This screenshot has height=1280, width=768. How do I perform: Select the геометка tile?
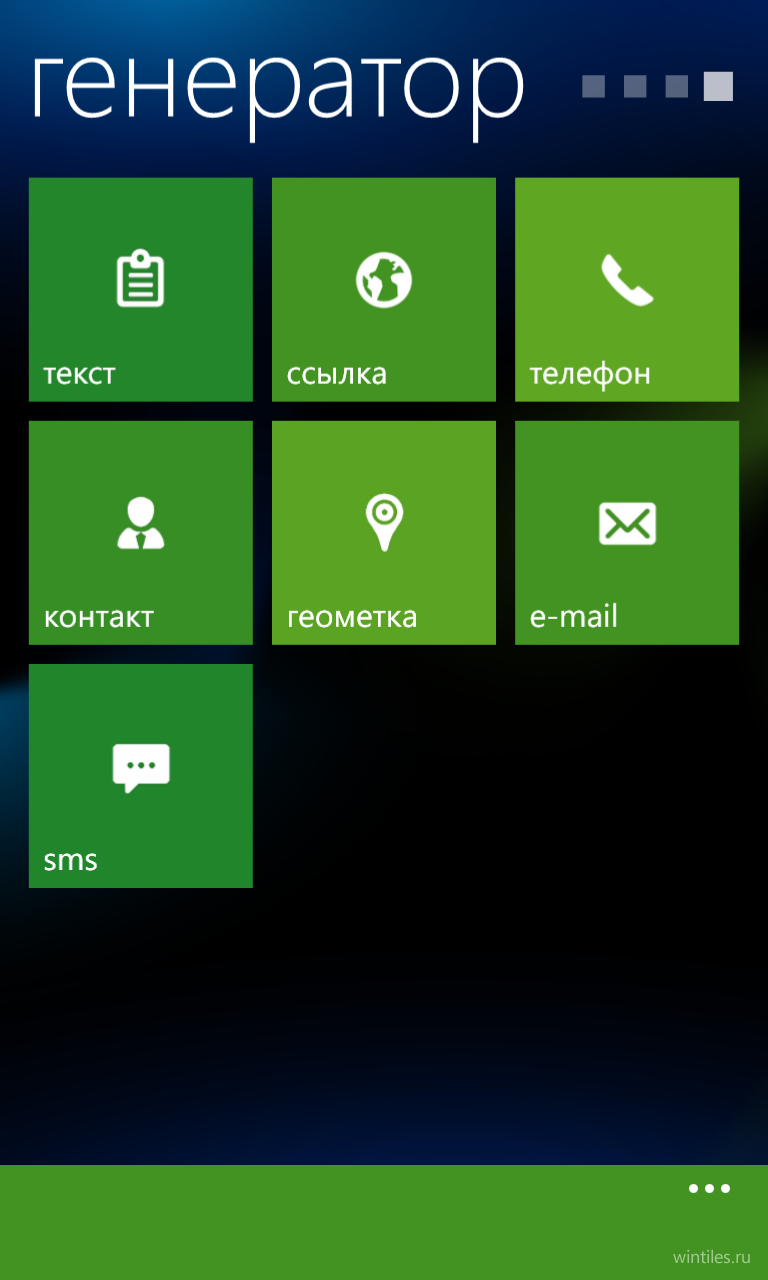384,532
